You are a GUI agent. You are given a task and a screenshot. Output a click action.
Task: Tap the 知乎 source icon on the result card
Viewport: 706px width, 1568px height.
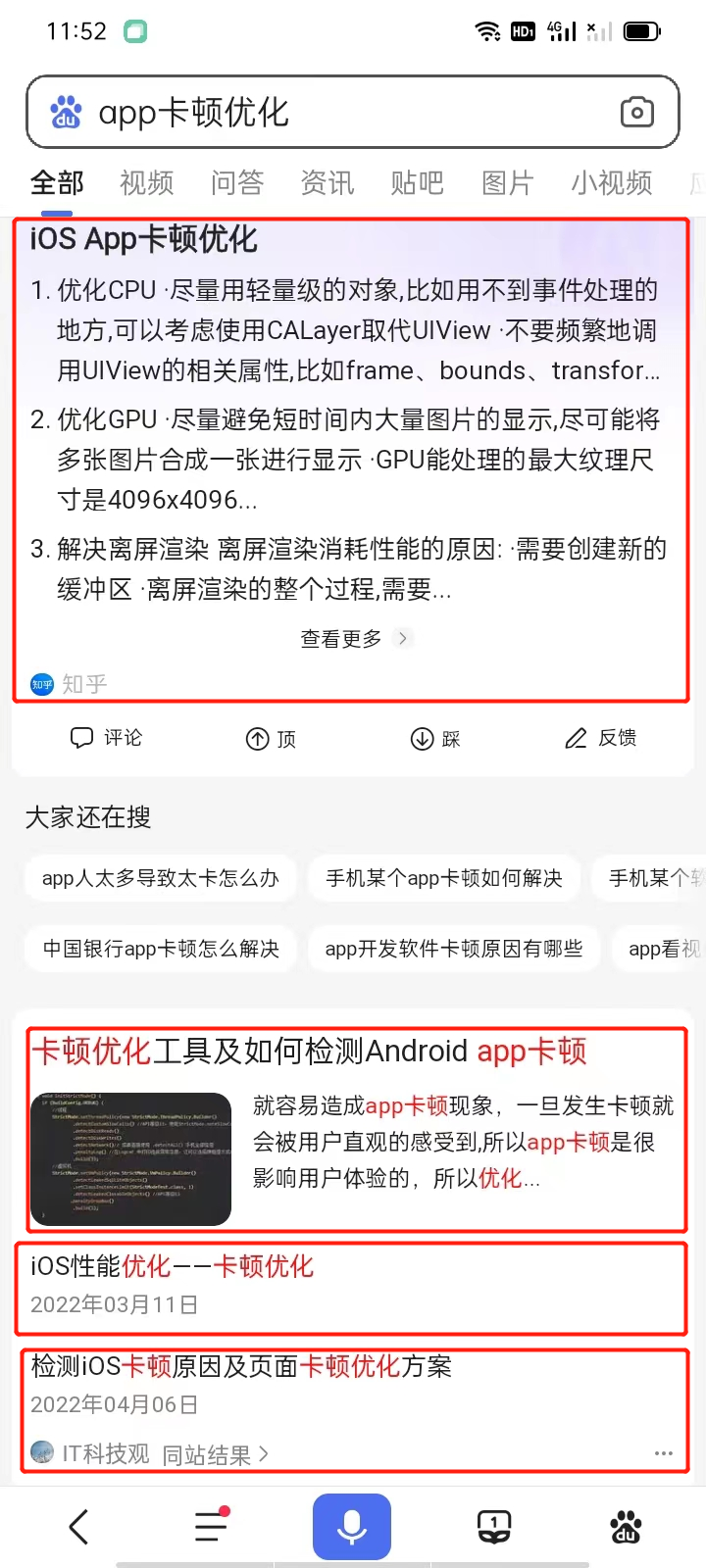click(x=40, y=683)
